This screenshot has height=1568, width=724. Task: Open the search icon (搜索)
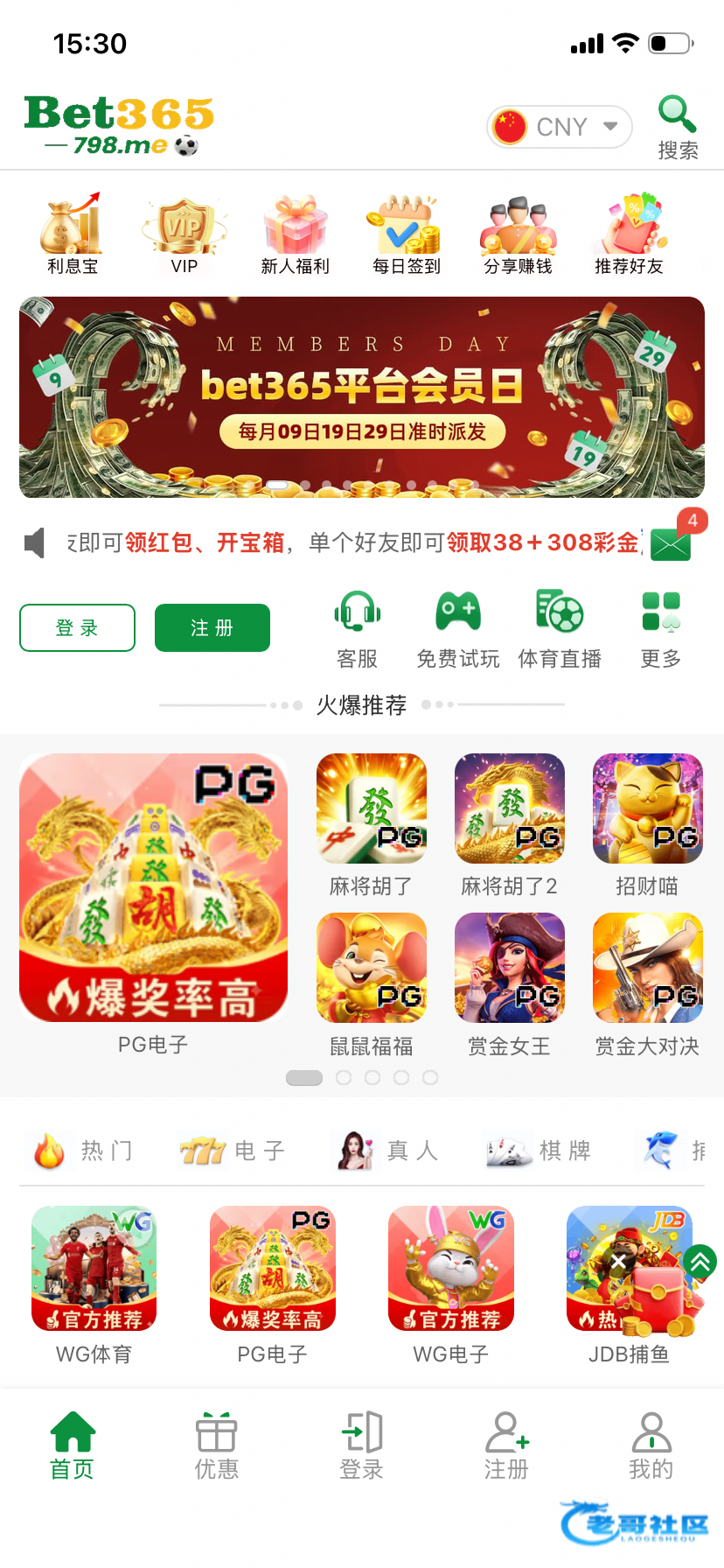click(678, 127)
